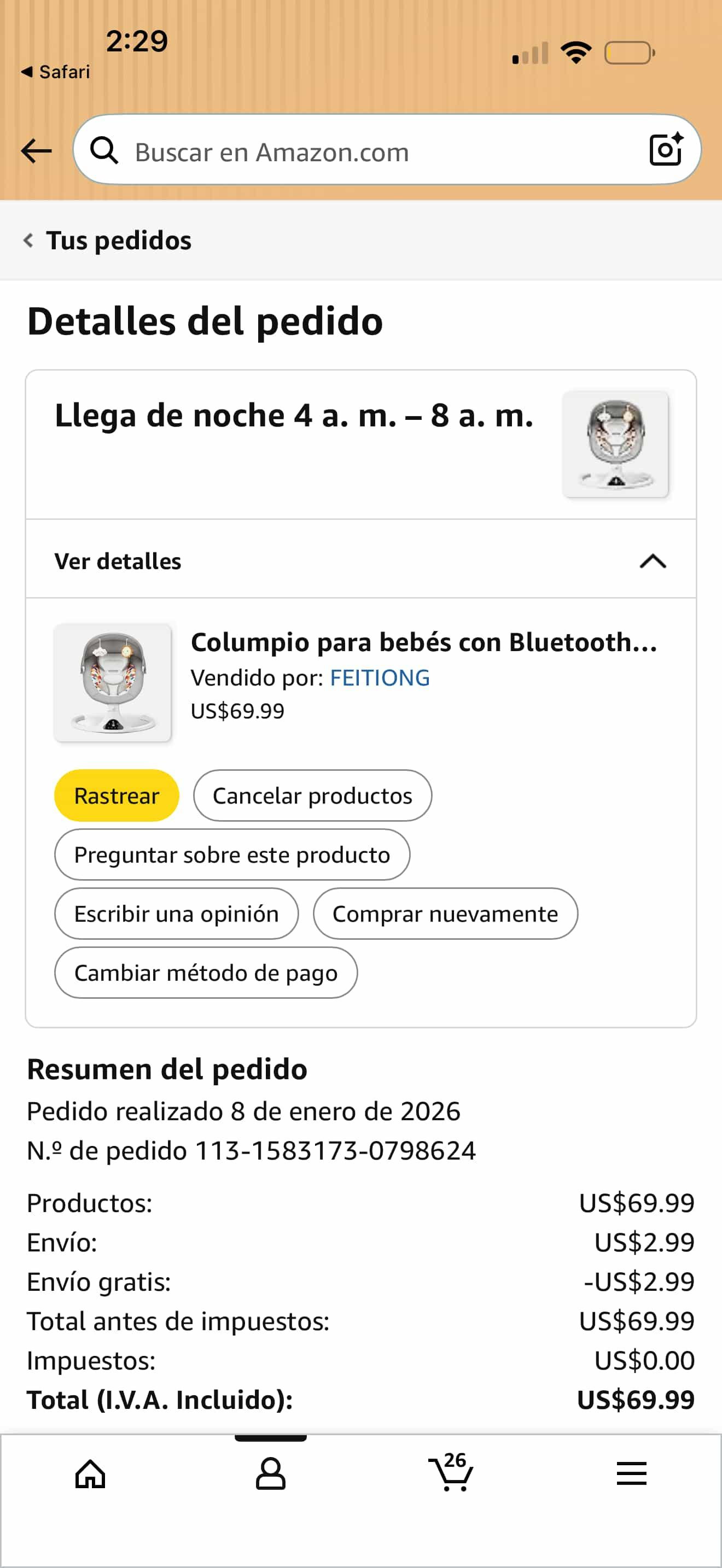The width and height of the screenshot is (722, 1568).
Task: Return to Safari via status bar link
Action: click(x=55, y=72)
